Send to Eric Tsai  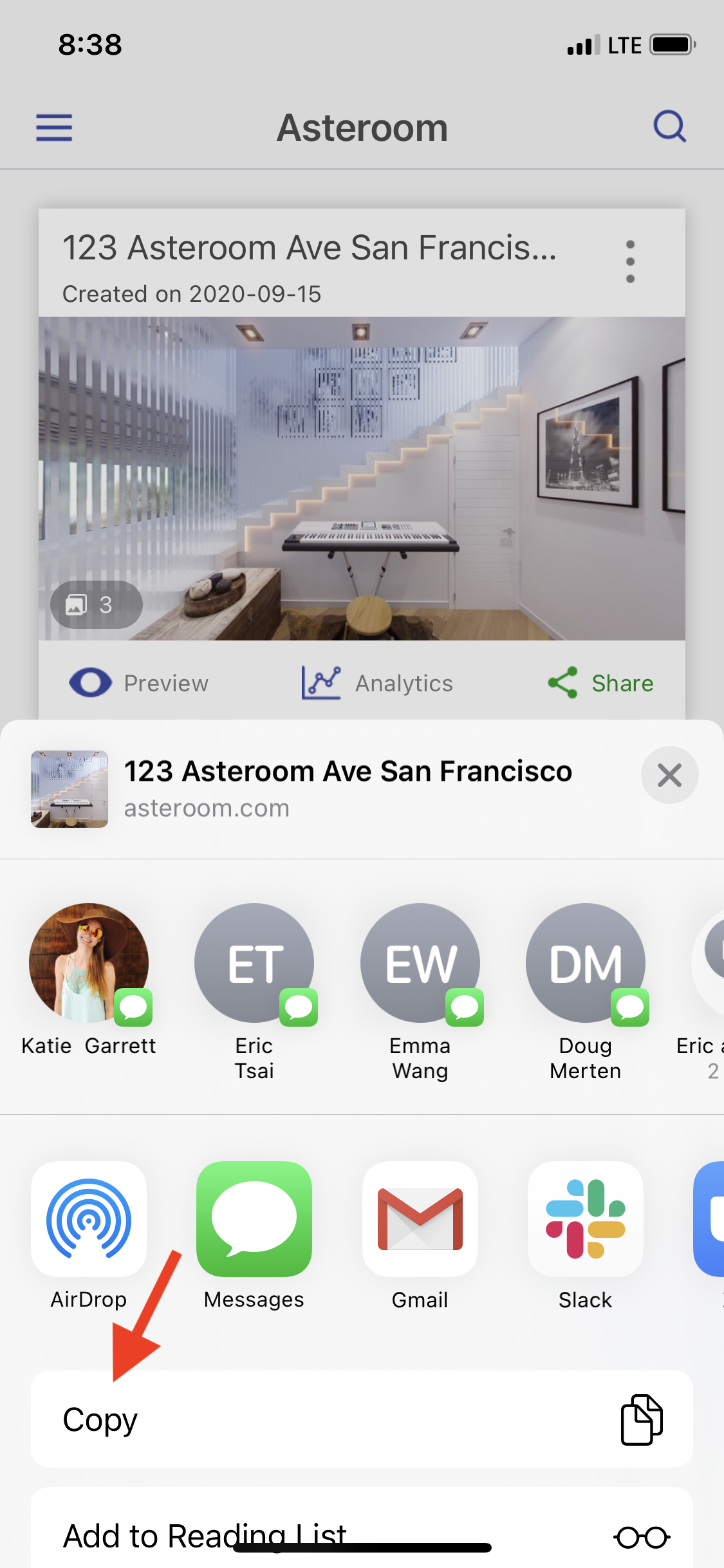tap(254, 991)
